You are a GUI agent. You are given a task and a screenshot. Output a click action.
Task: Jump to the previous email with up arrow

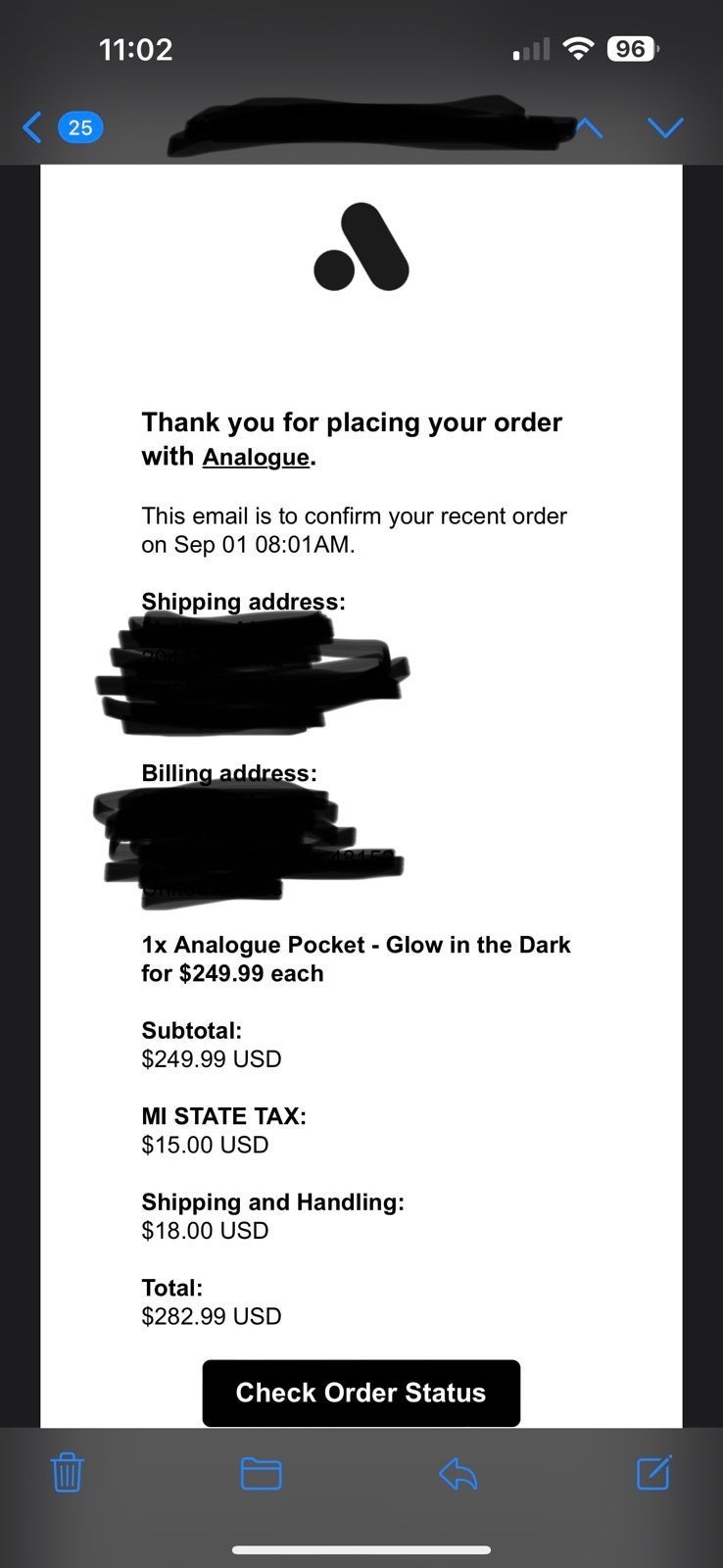point(589,128)
